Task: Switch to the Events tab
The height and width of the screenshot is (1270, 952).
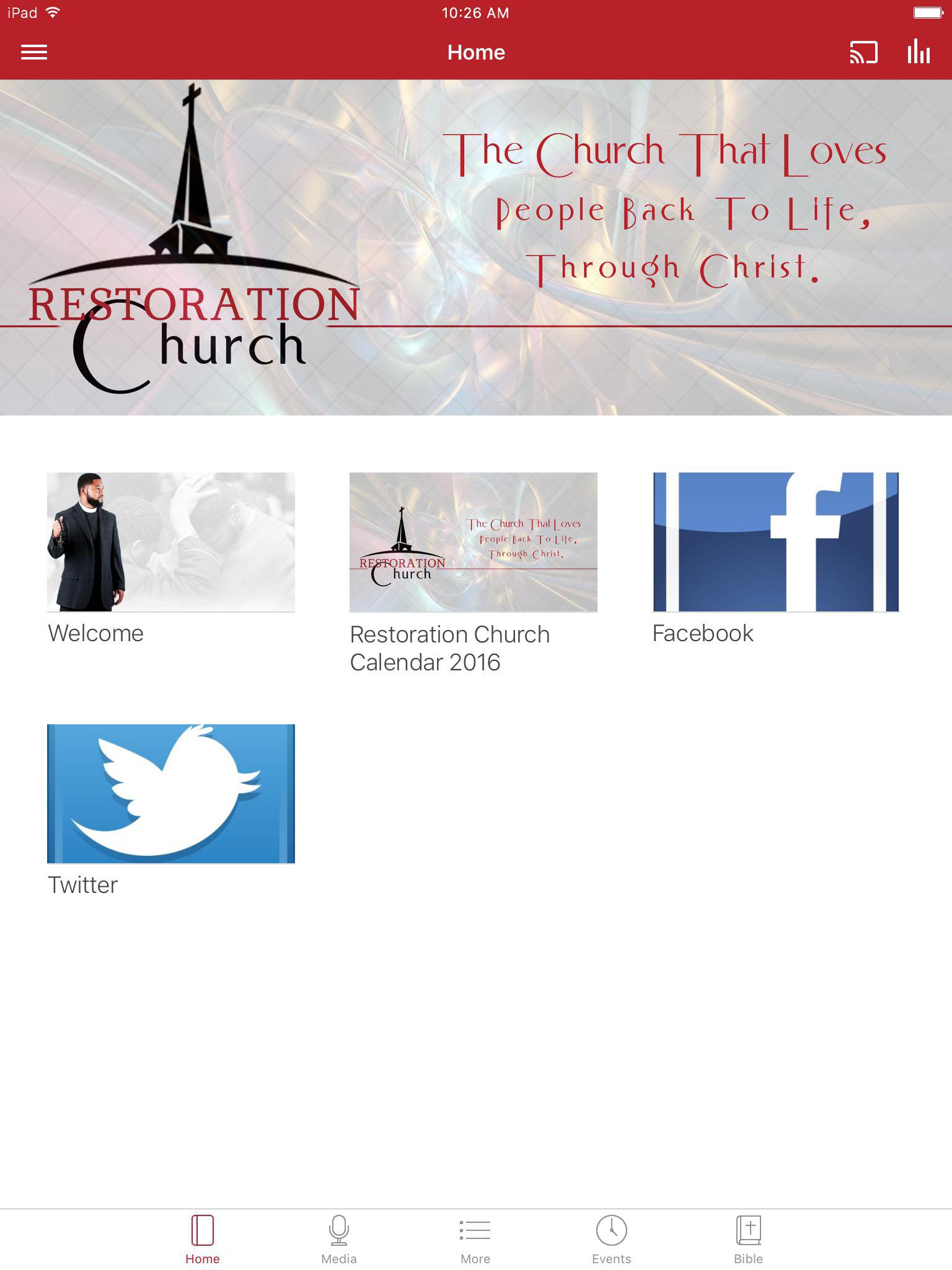Action: click(x=612, y=1239)
